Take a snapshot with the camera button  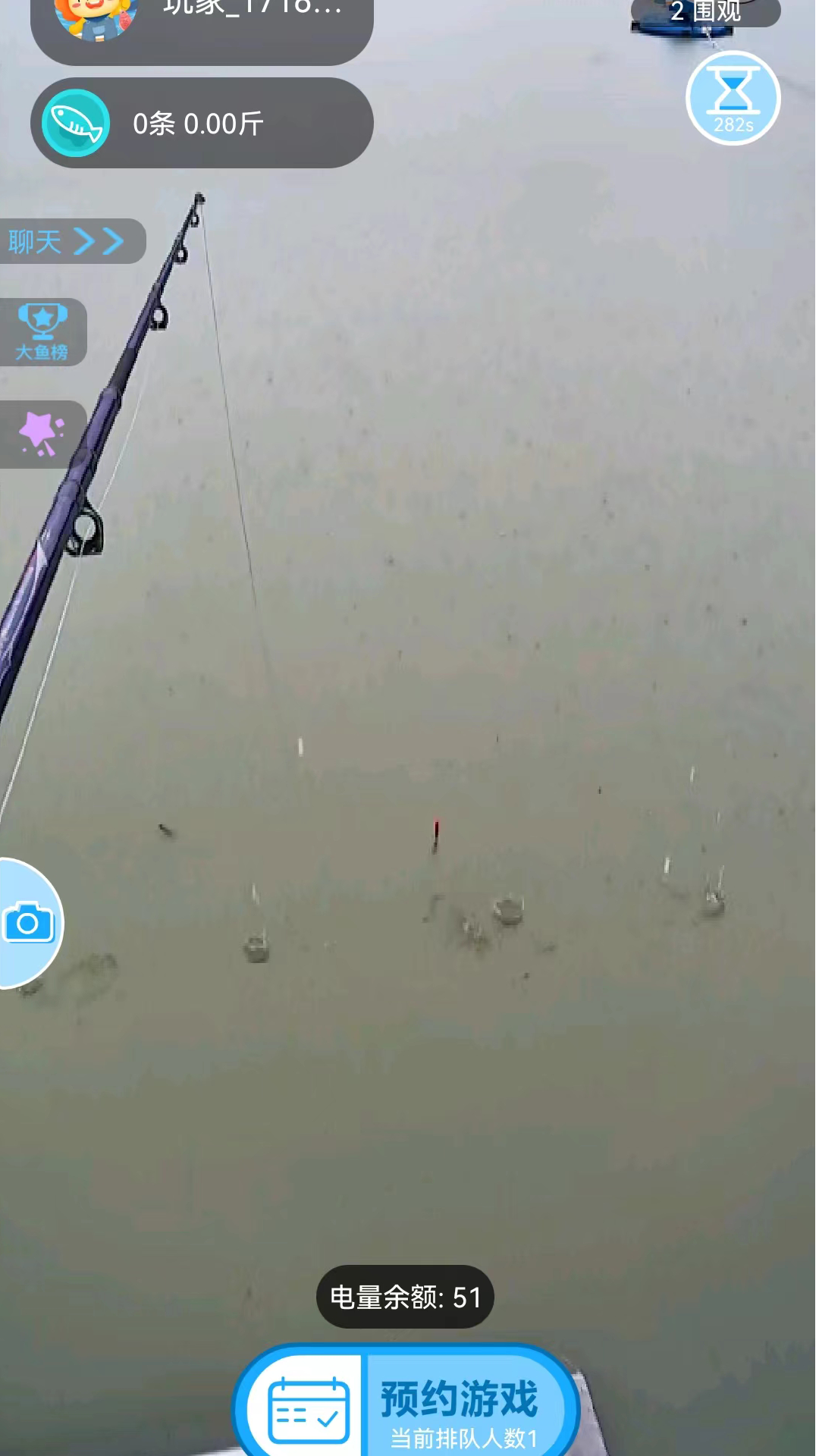pos(29,923)
